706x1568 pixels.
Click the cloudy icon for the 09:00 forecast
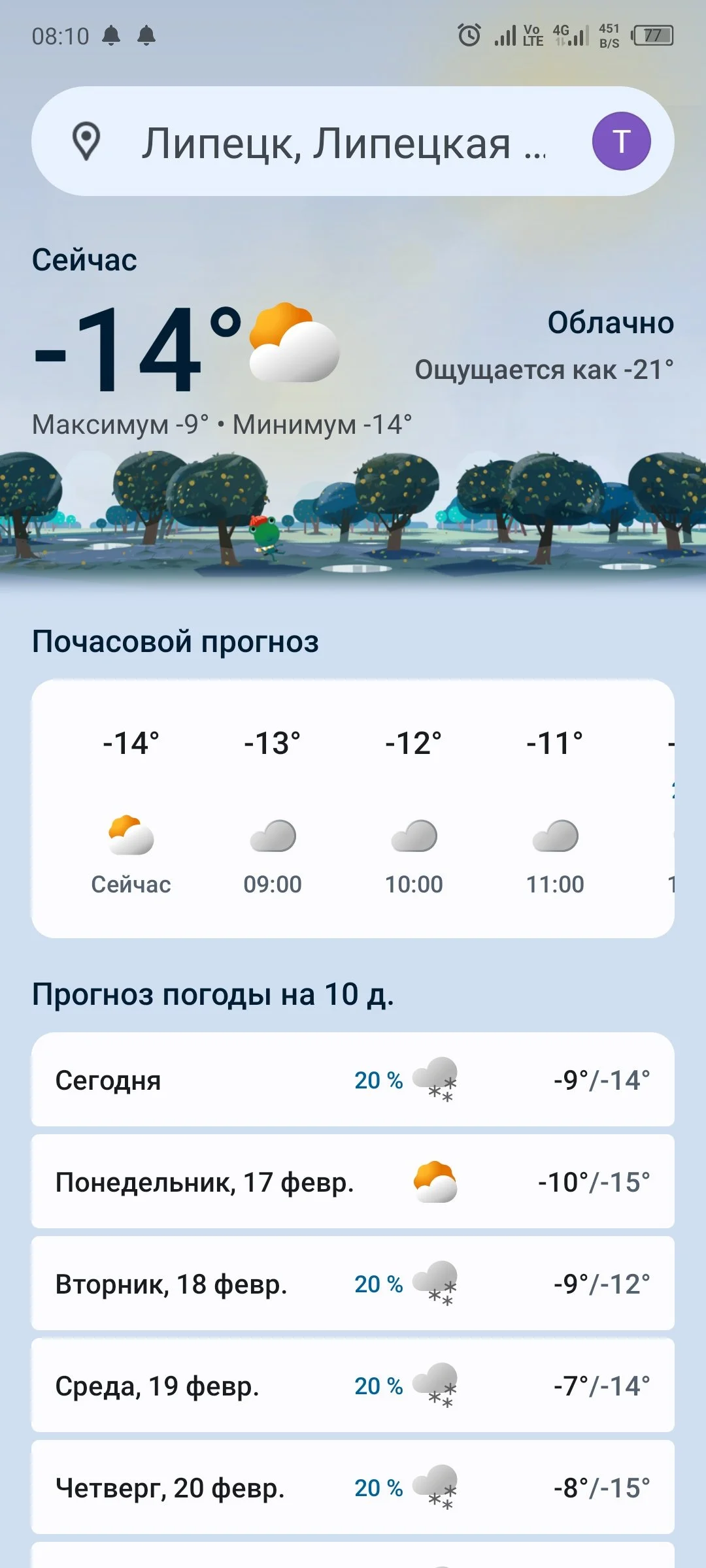pyautogui.click(x=271, y=836)
